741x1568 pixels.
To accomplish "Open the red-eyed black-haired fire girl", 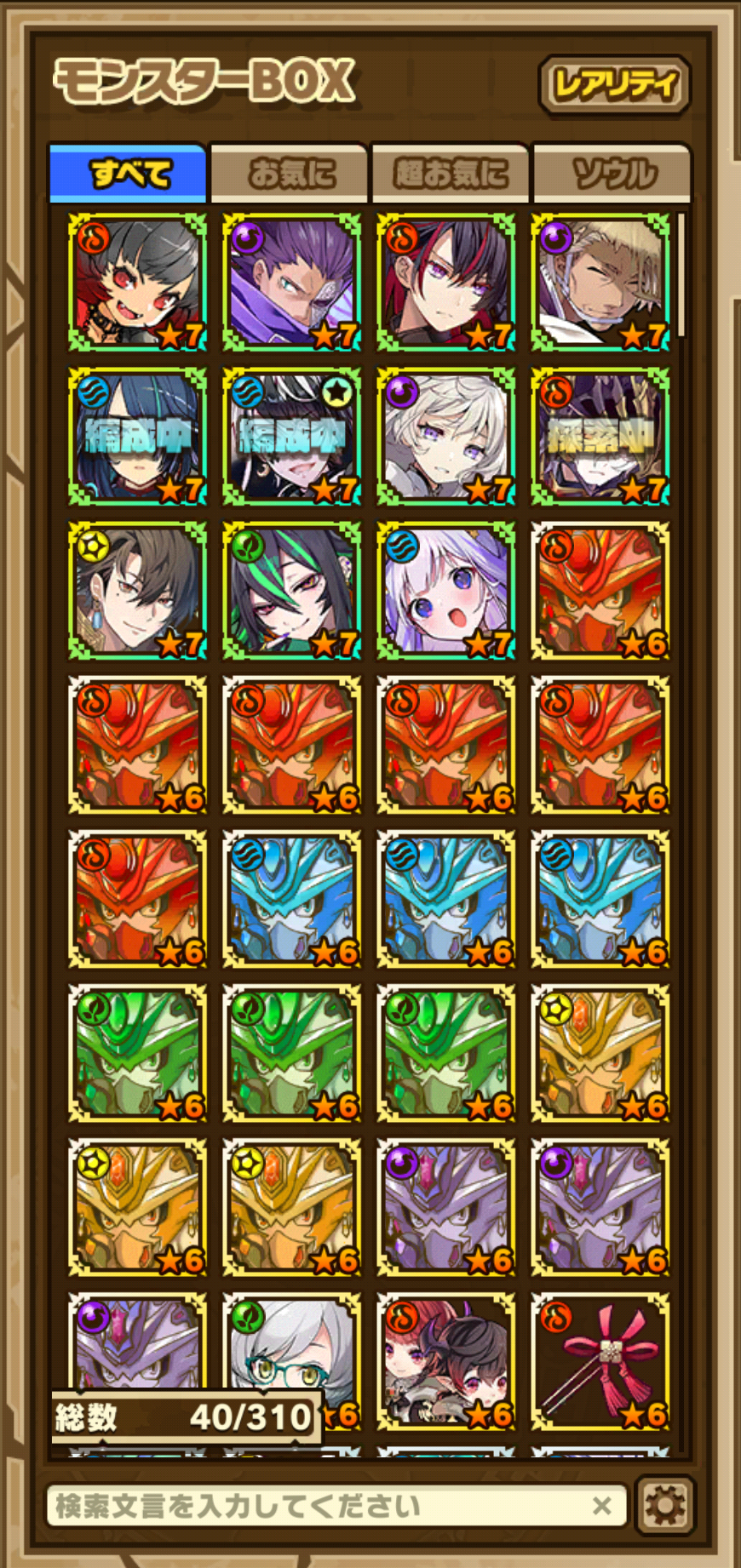I will tap(138, 282).
